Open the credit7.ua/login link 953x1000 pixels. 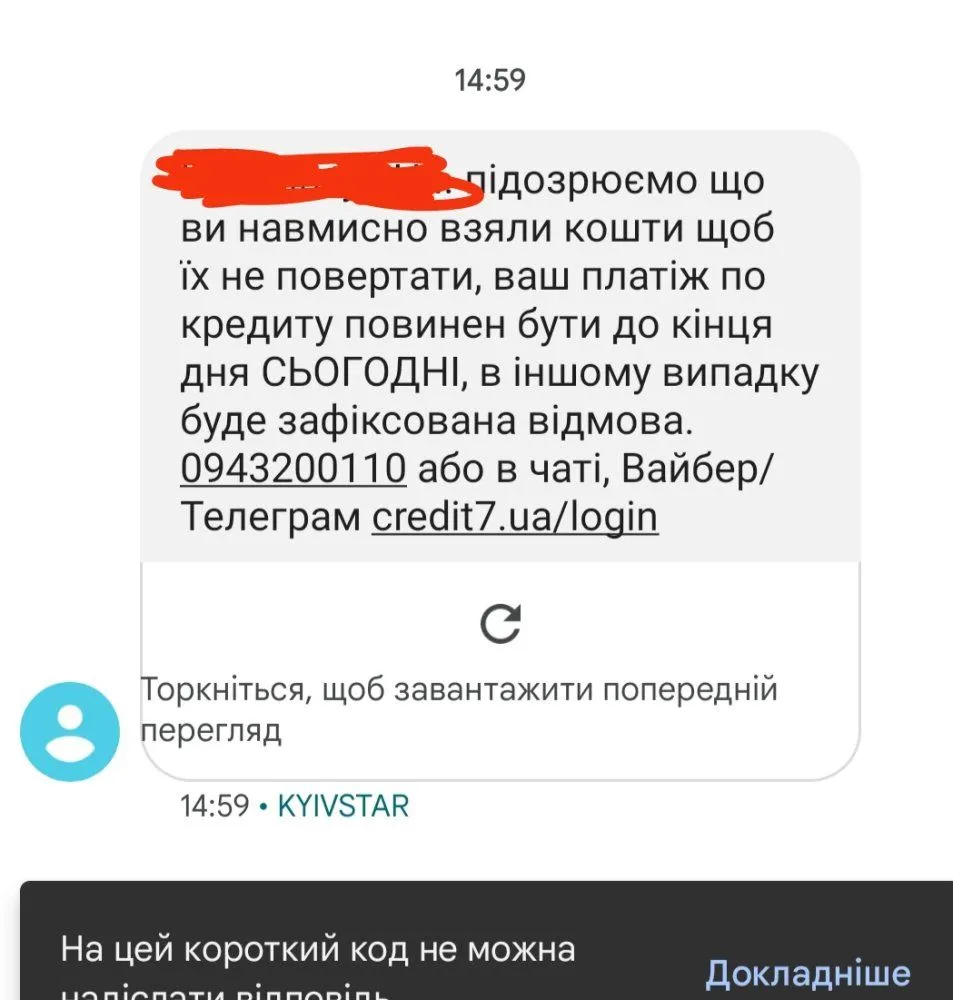point(515,517)
